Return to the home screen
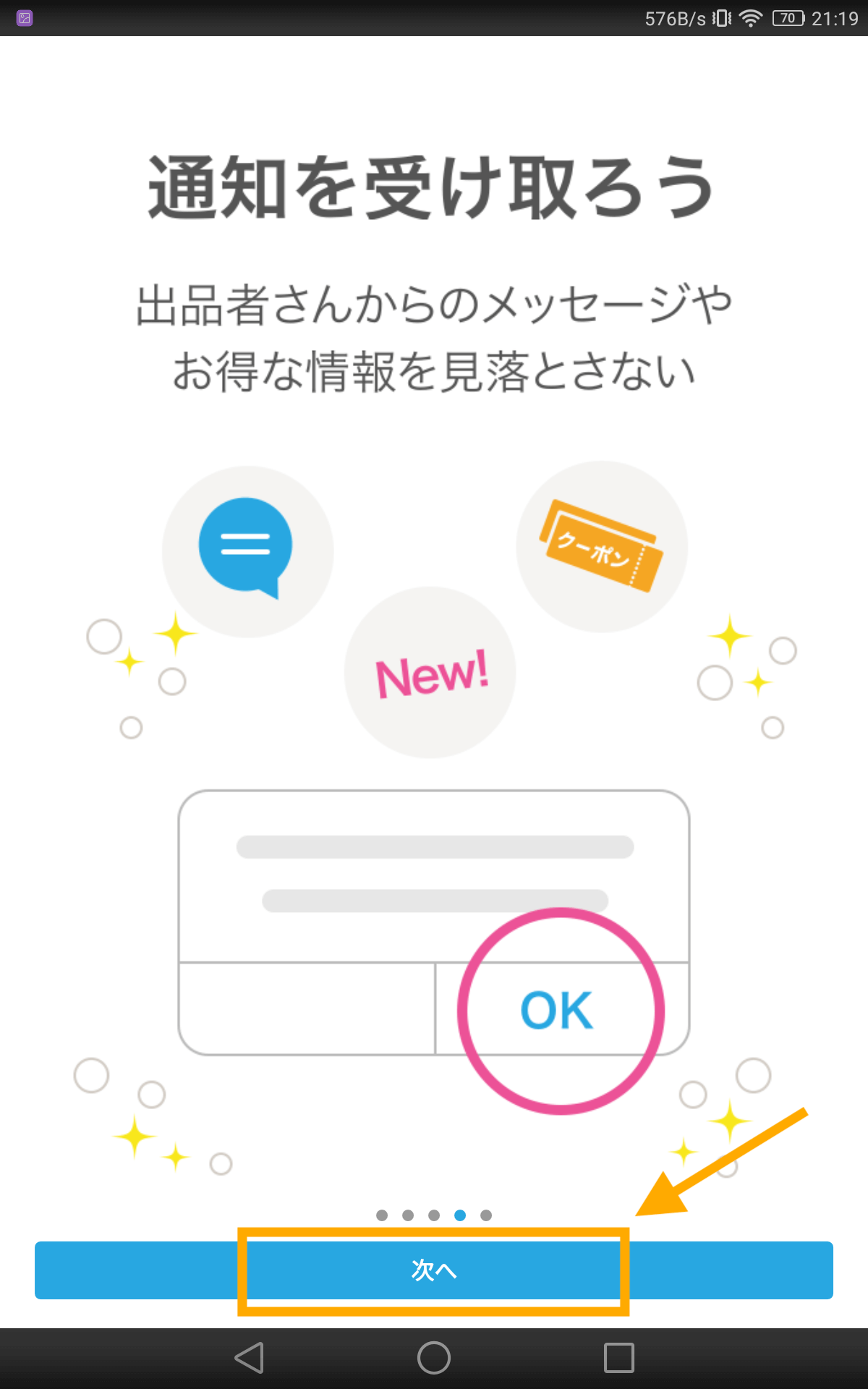The width and height of the screenshot is (868, 1389). point(434,1358)
